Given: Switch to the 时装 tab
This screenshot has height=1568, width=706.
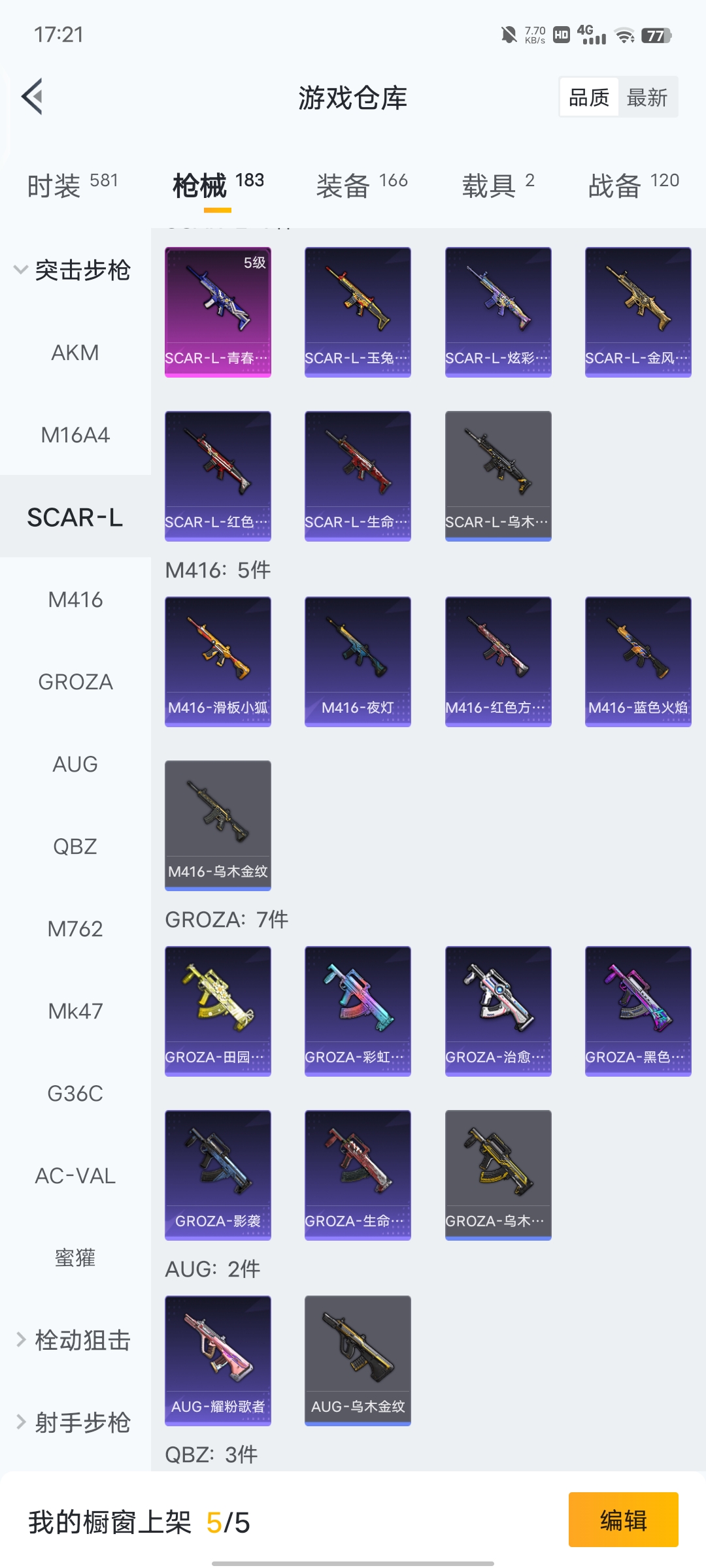Looking at the screenshot, I should (73, 186).
